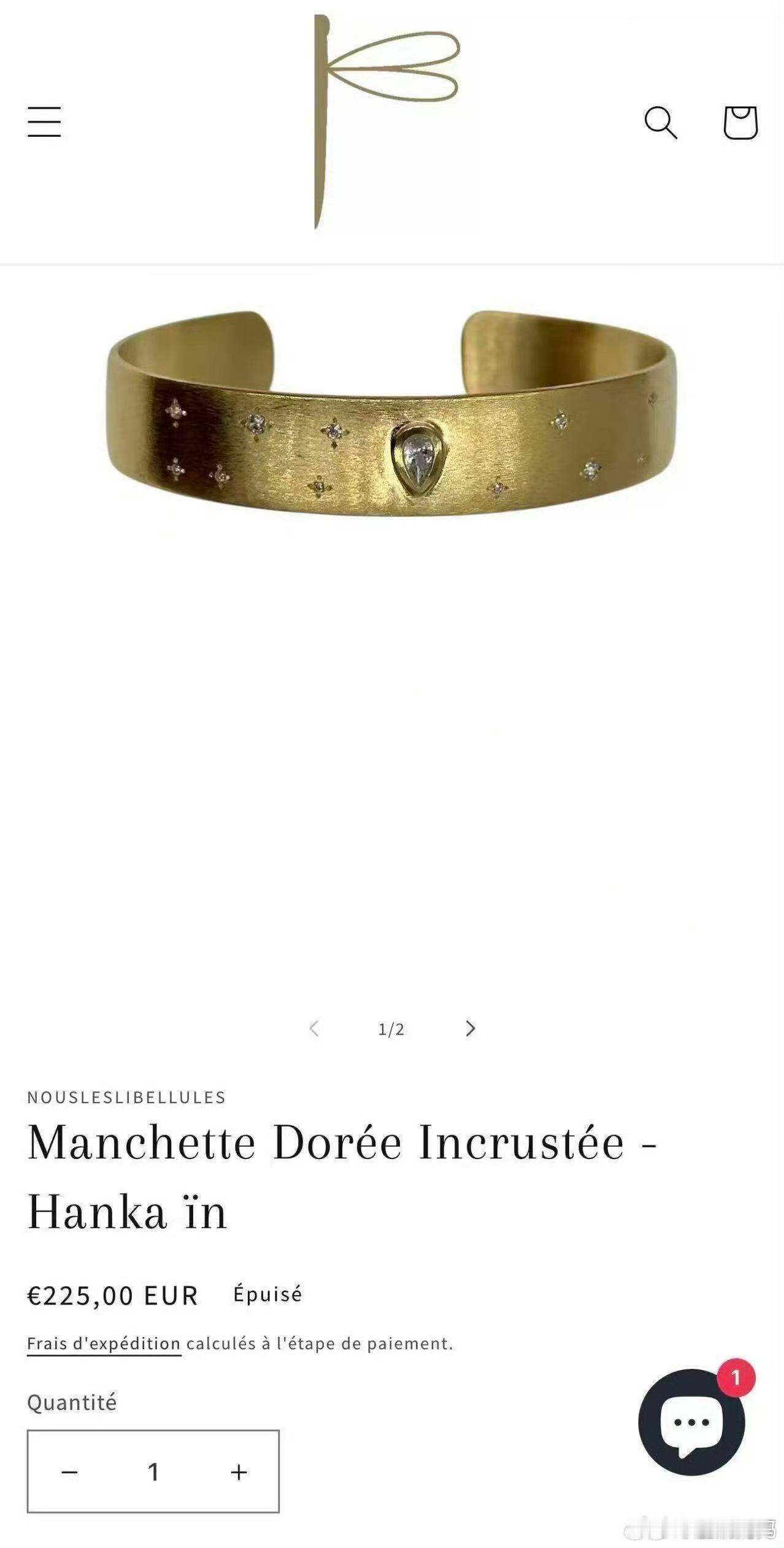The width and height of the screenshot is (784, 1548).
Task: Tap the quantity number field
Action: tap(153, 1471)
